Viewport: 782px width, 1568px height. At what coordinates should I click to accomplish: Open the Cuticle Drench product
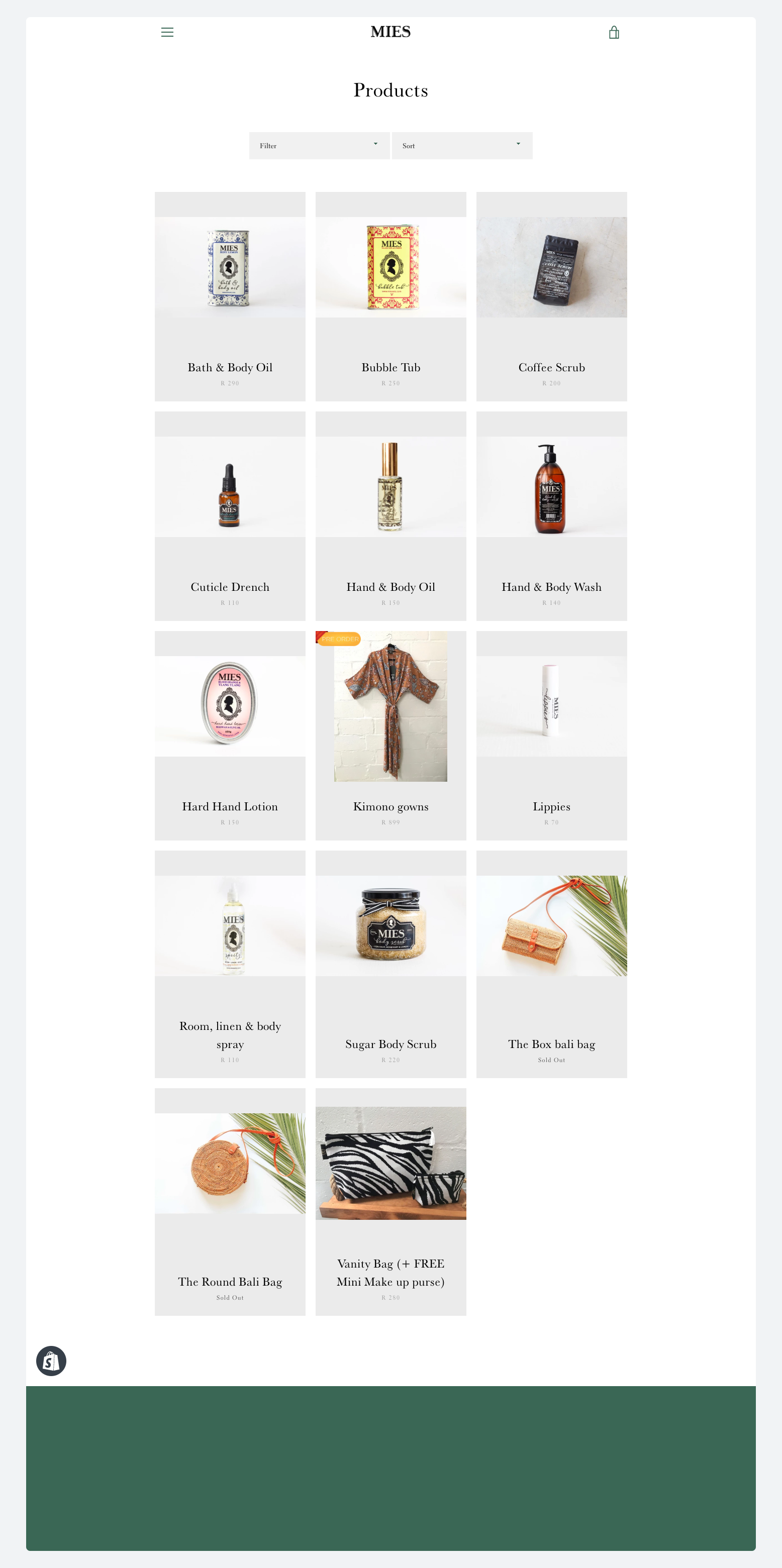(x=230, y=516)
